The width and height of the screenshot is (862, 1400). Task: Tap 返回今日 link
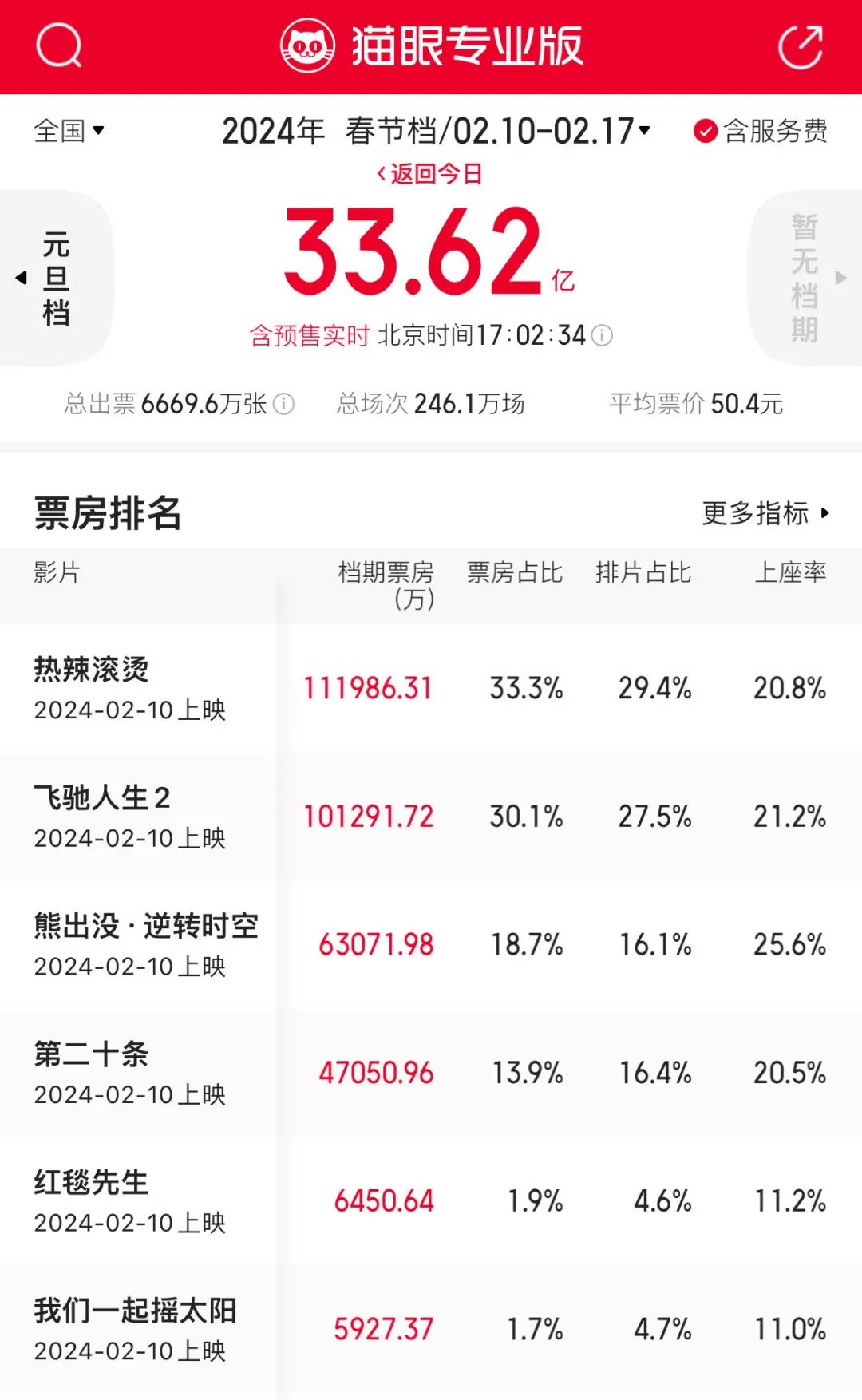pos(429,173)
